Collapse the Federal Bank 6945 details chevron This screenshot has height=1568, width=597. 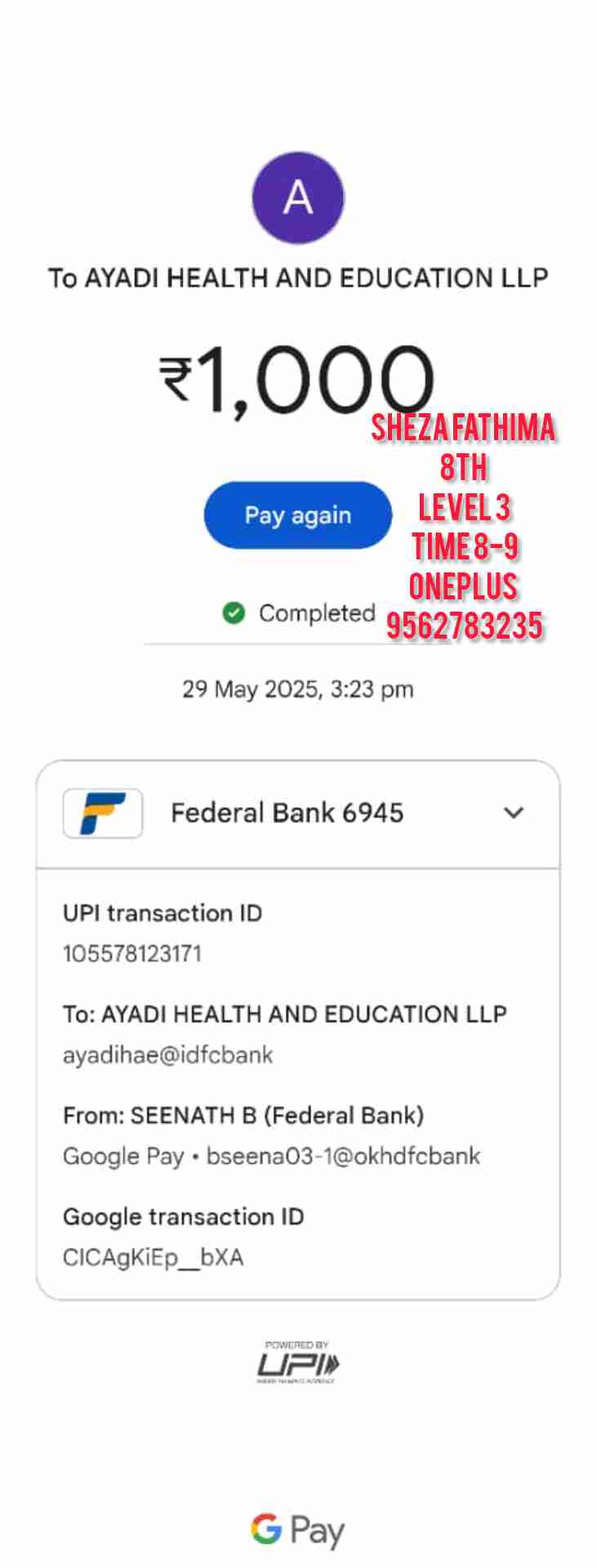pos(513,813)
